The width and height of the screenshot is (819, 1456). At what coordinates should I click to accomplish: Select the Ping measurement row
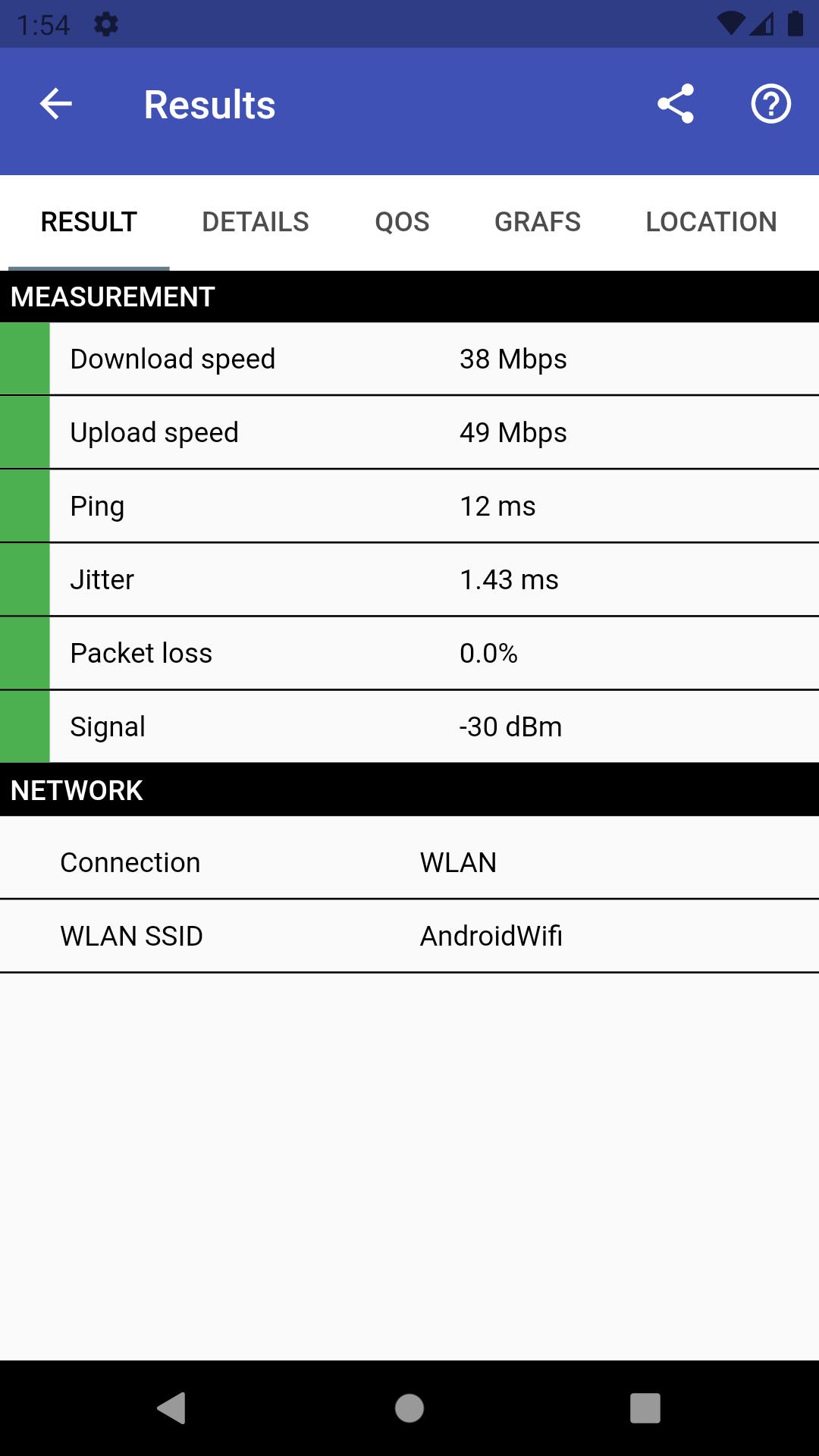(409, 505)
